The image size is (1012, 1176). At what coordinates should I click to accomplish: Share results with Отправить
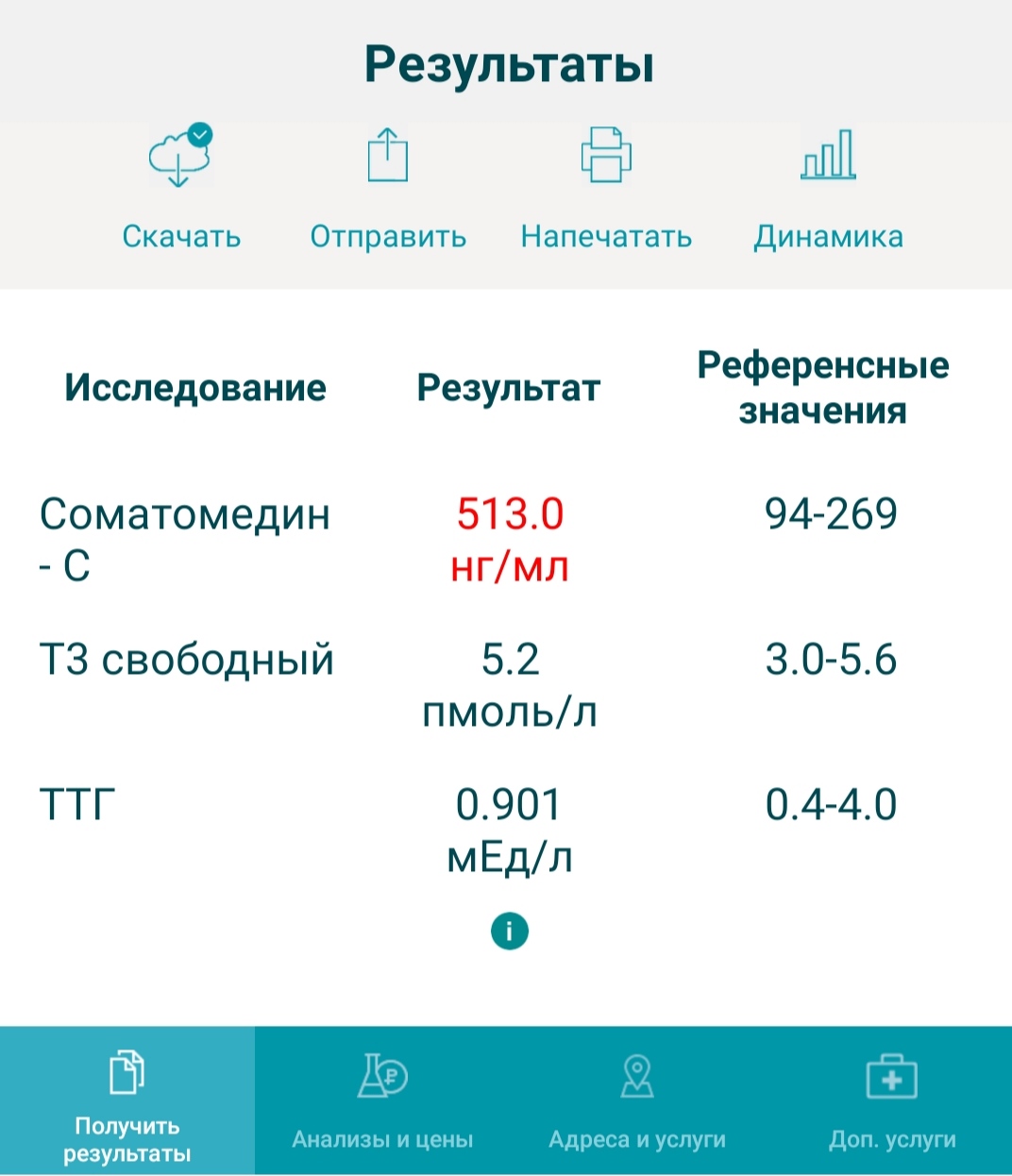pyautogui.click(x=388, y=189)
